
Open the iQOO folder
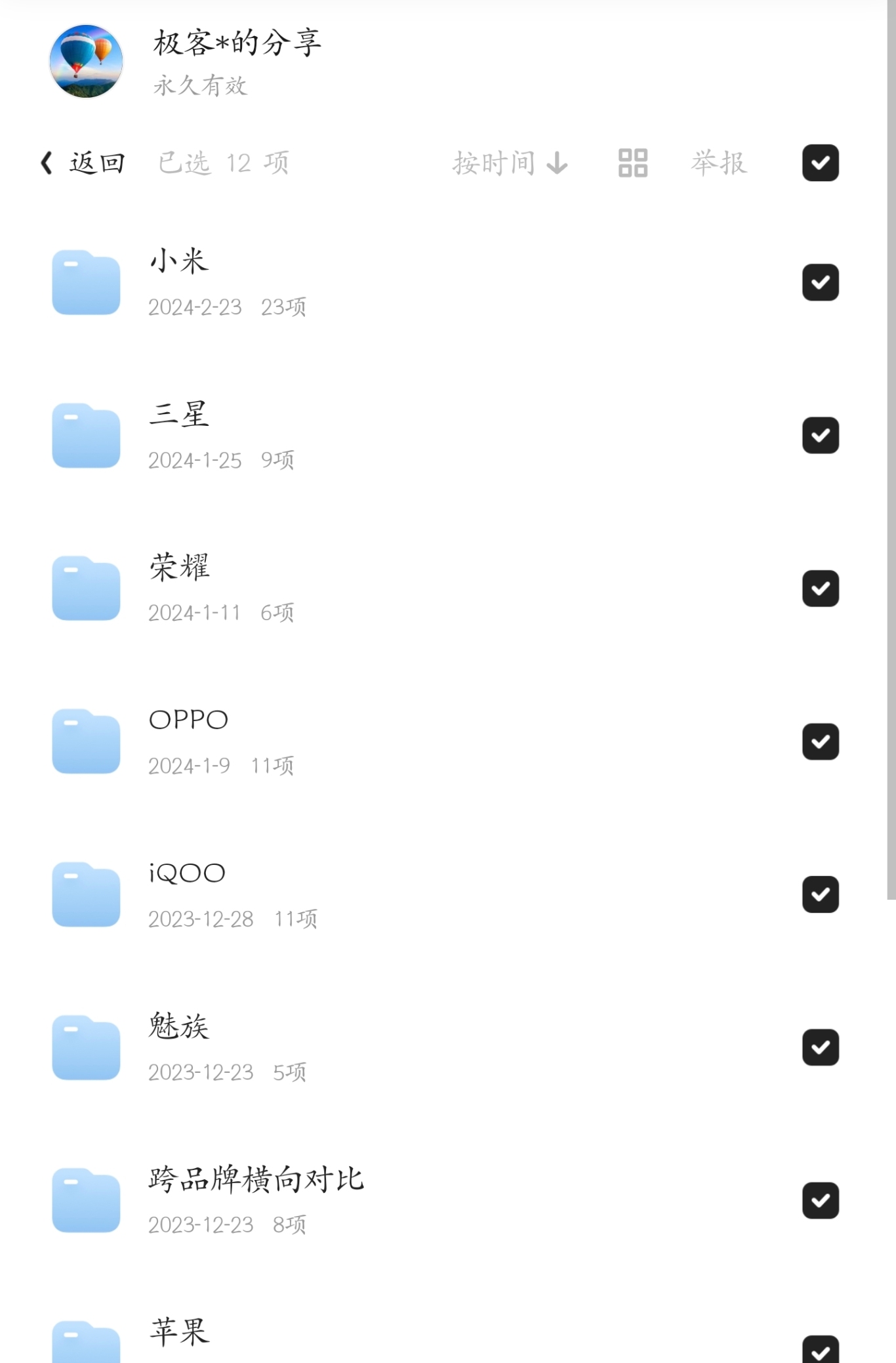pyautogui.click(x=187, y=873)
